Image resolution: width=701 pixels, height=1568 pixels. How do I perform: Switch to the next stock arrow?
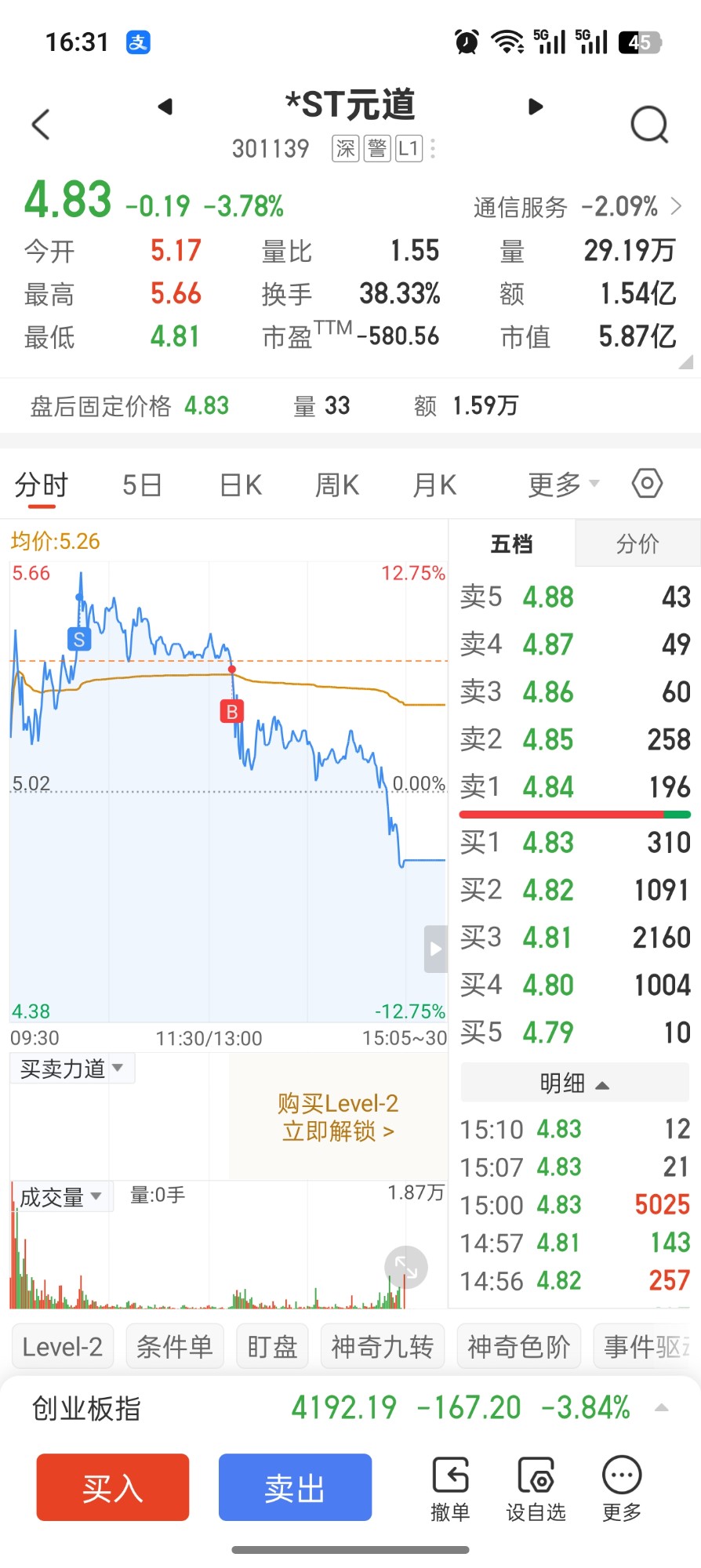(x=536, y=106)
